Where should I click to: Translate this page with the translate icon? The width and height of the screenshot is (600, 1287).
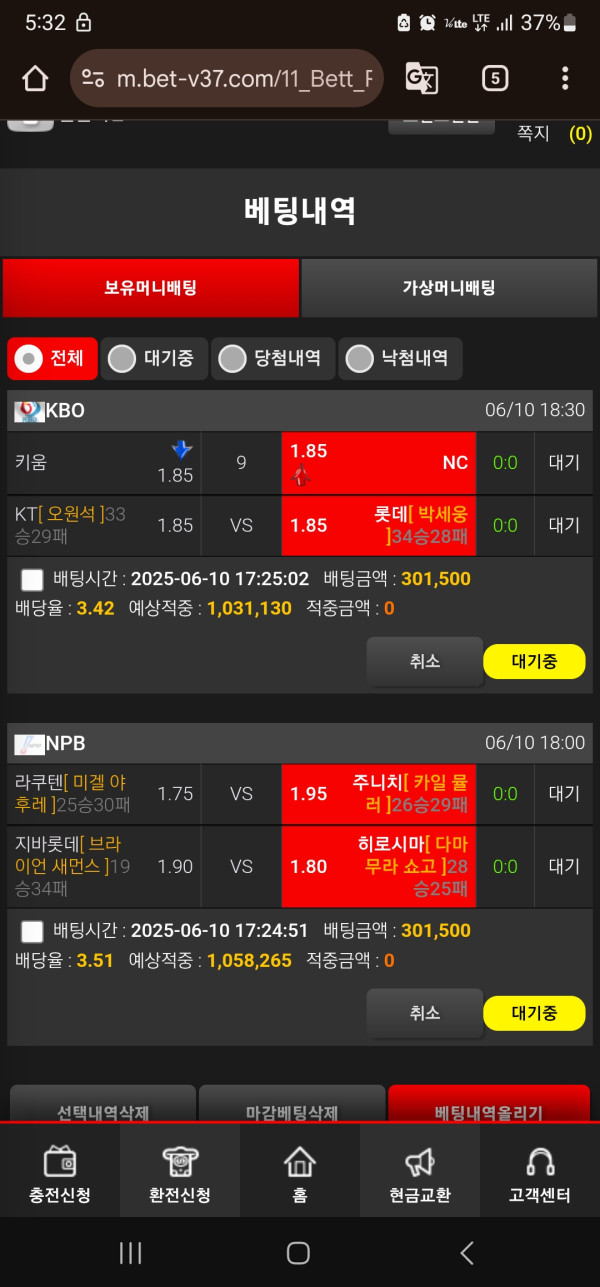(x=421, y=79)
